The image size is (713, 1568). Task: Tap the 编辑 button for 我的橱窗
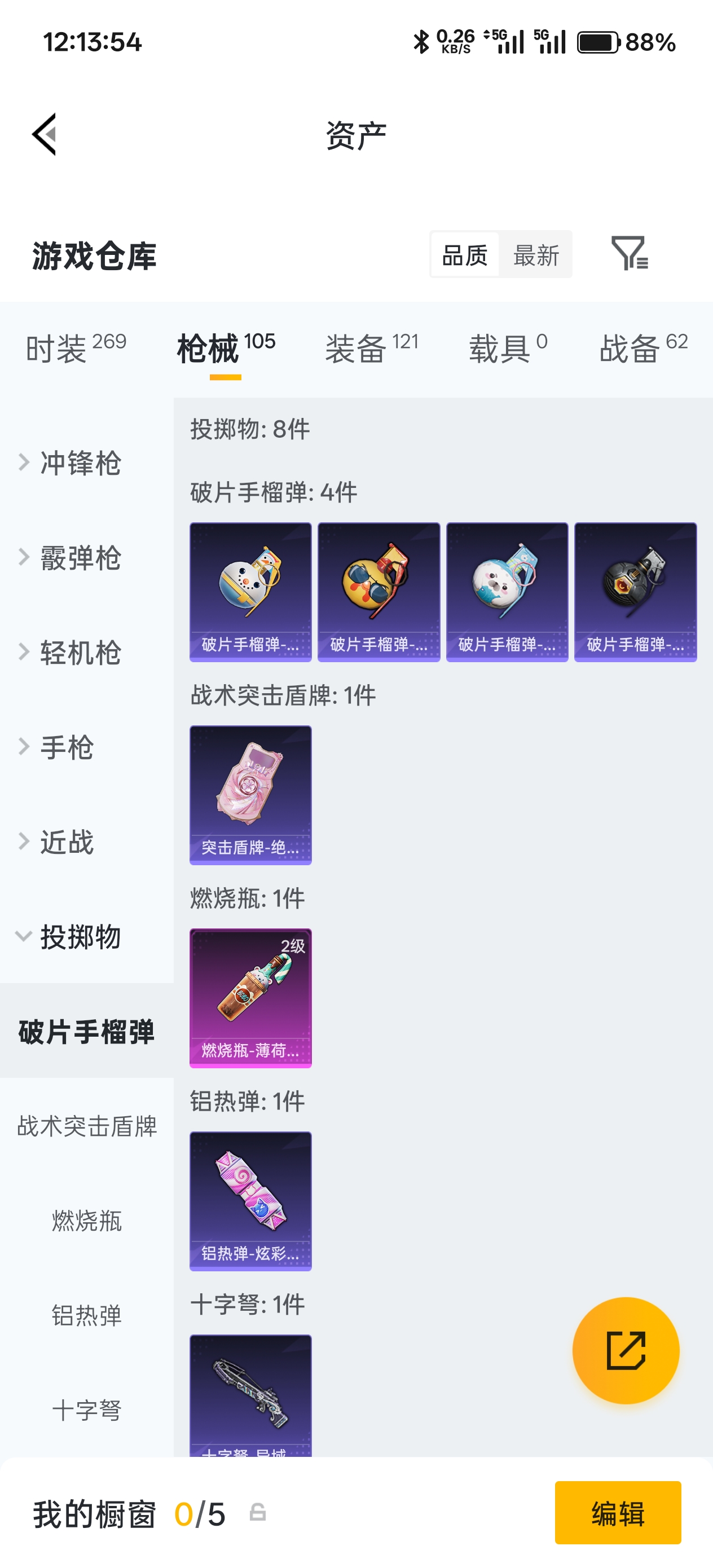tap(618, 1513)
